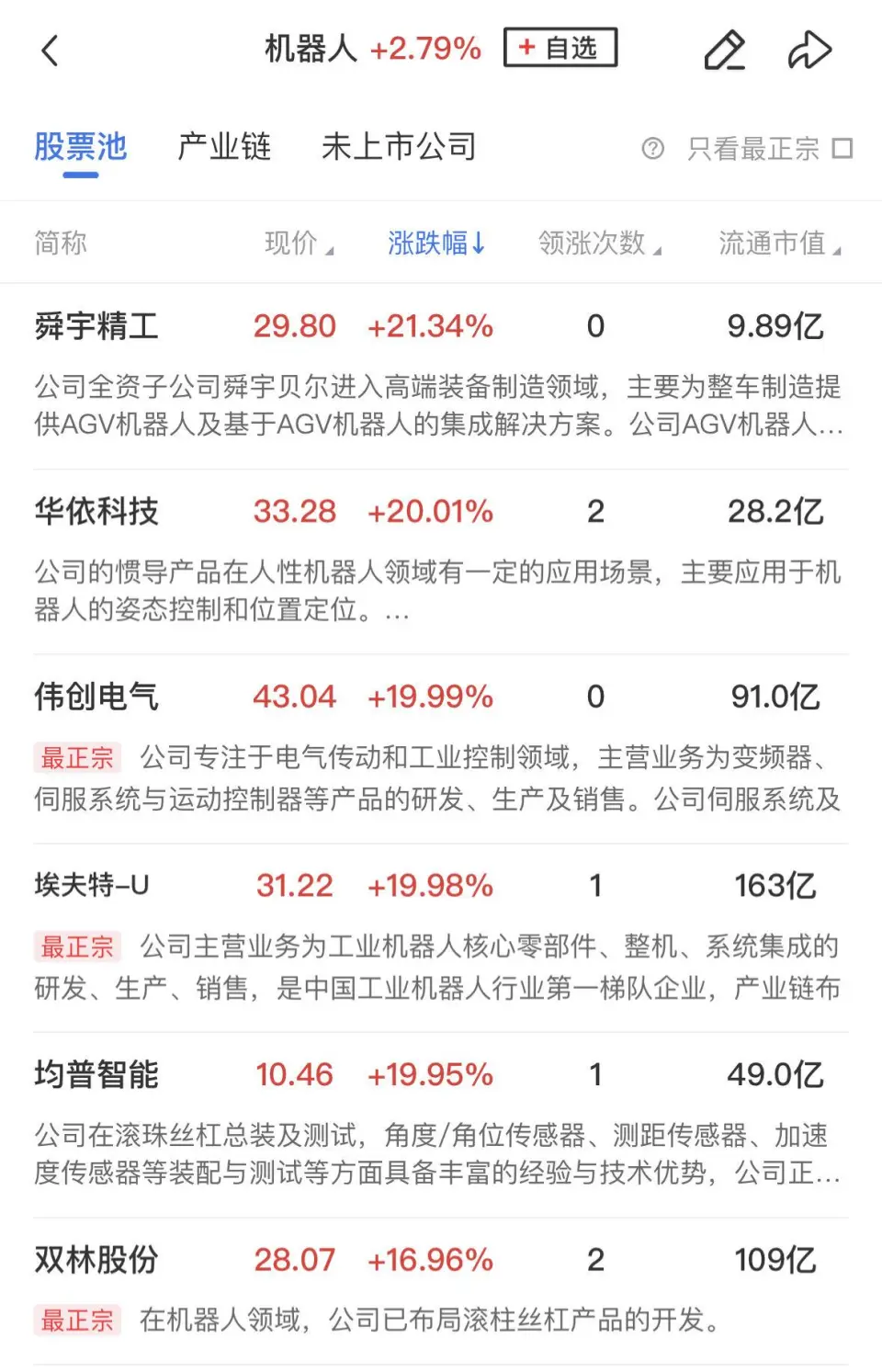
Task: View the 华依科技 stock row
Action: coord(96,512)
